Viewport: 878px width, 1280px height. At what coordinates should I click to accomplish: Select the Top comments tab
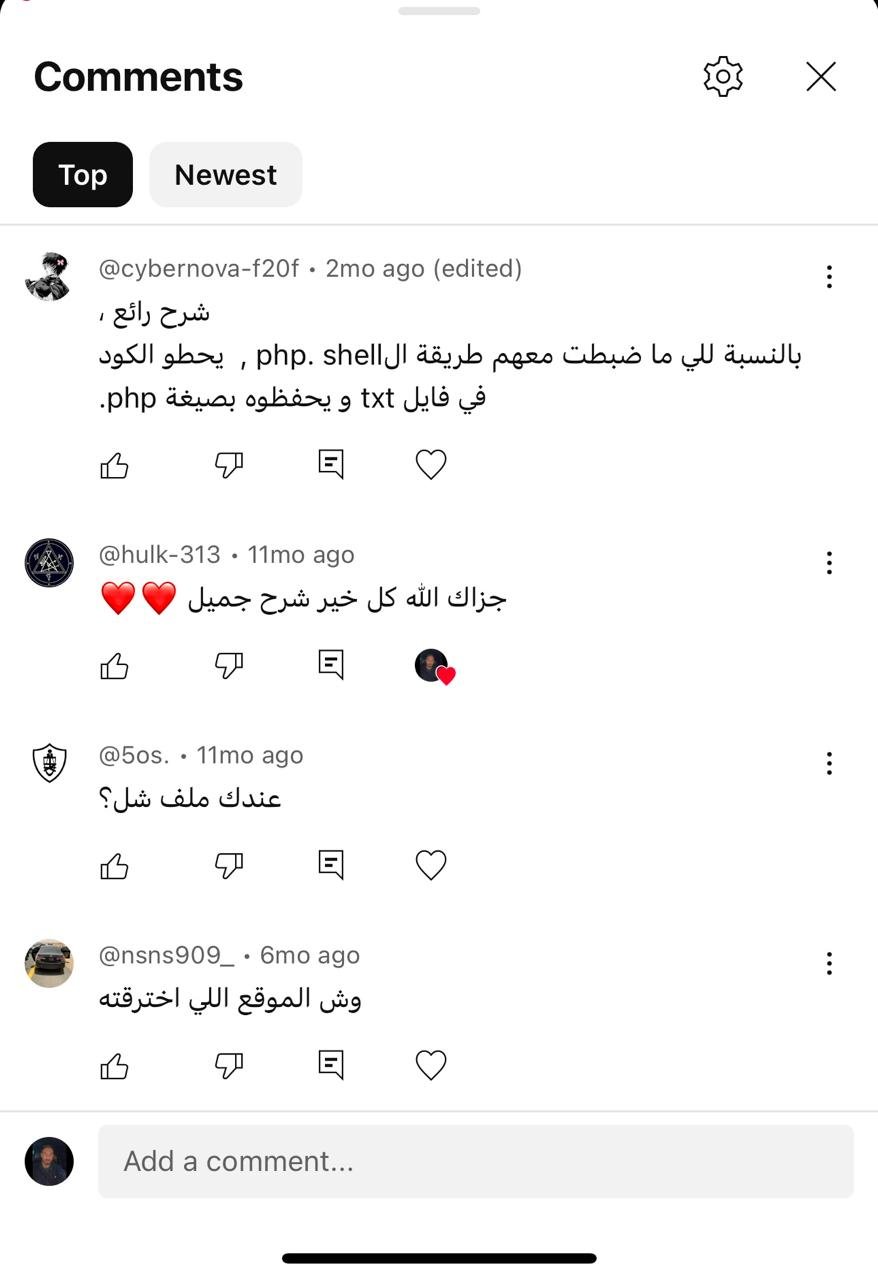click(83, 175)
